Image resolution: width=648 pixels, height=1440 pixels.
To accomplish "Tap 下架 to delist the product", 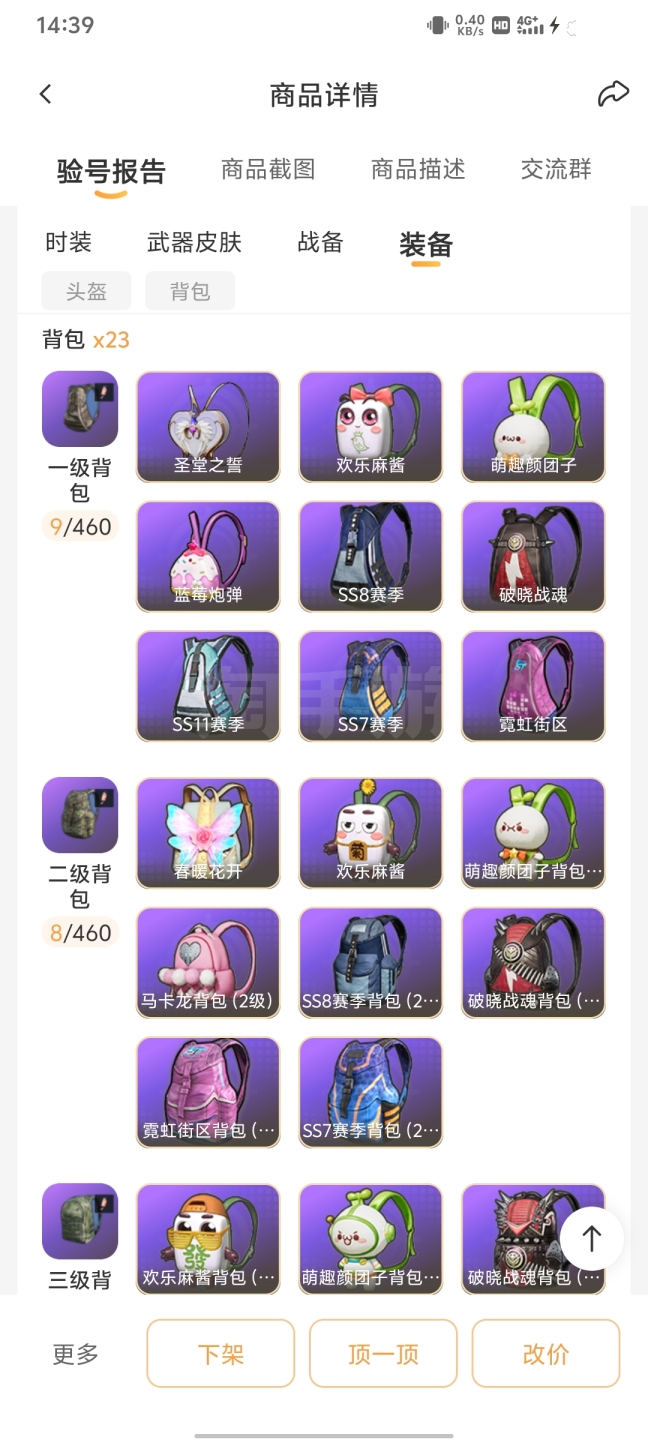I will [221, 1354].
